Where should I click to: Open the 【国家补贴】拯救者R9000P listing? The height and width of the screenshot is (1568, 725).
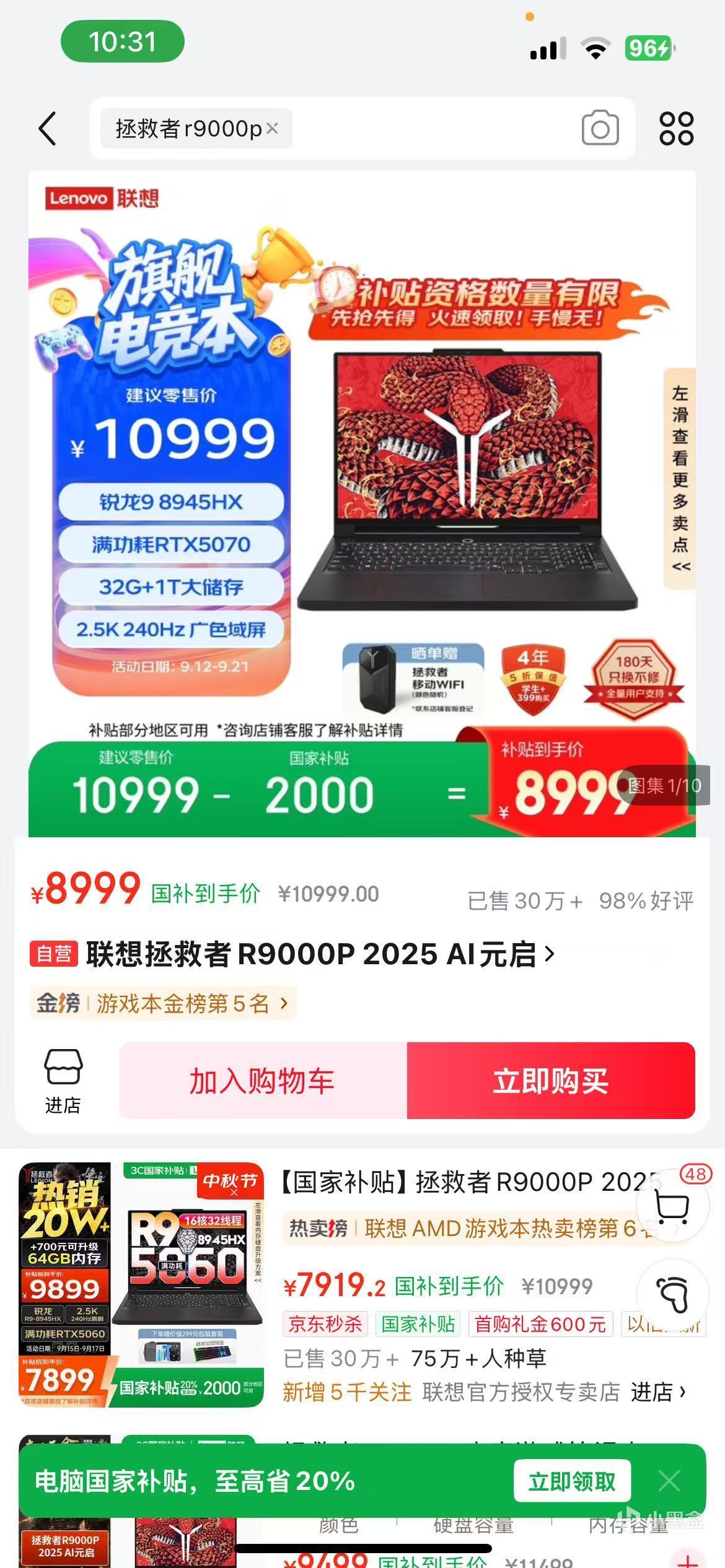click(459, 1182)
